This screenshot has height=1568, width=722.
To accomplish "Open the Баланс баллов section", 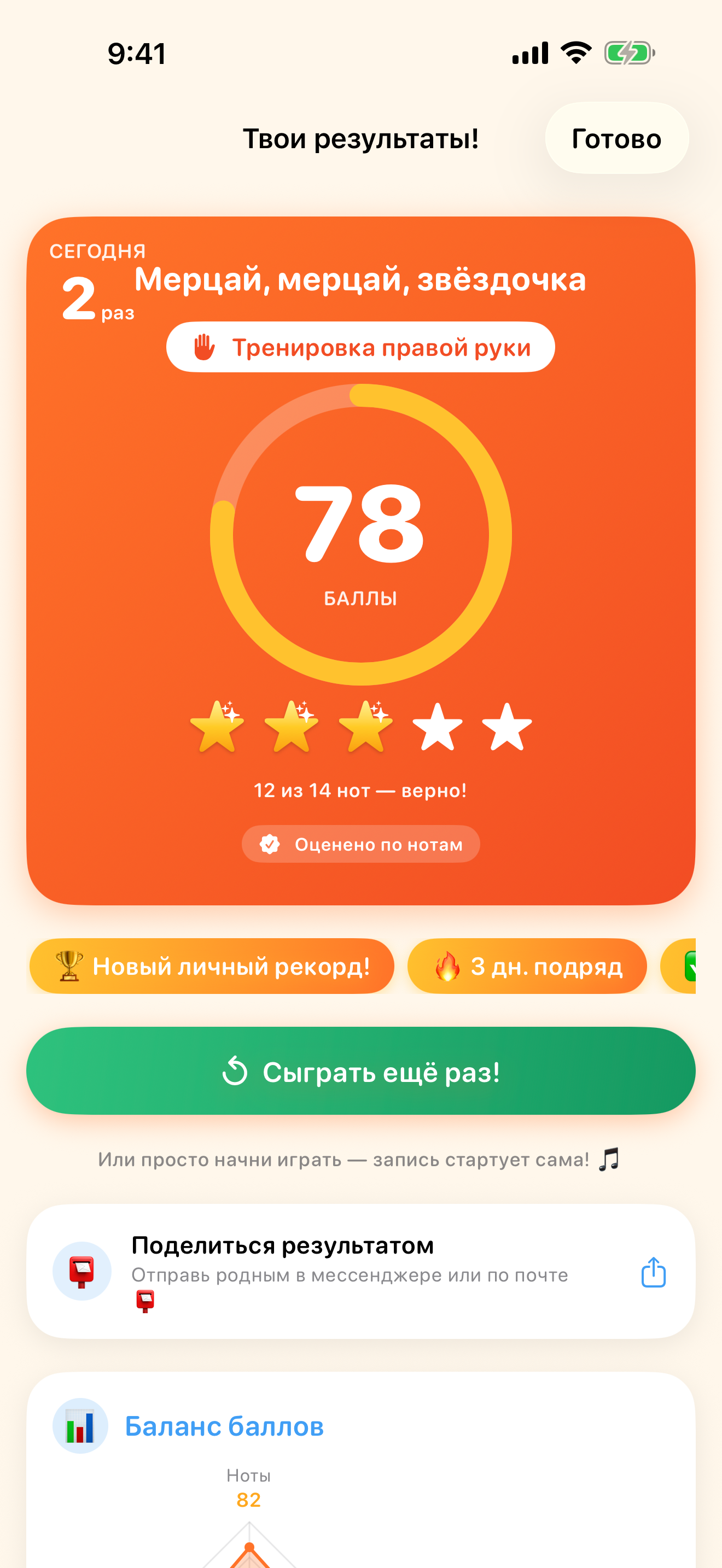I will 224,1425.
